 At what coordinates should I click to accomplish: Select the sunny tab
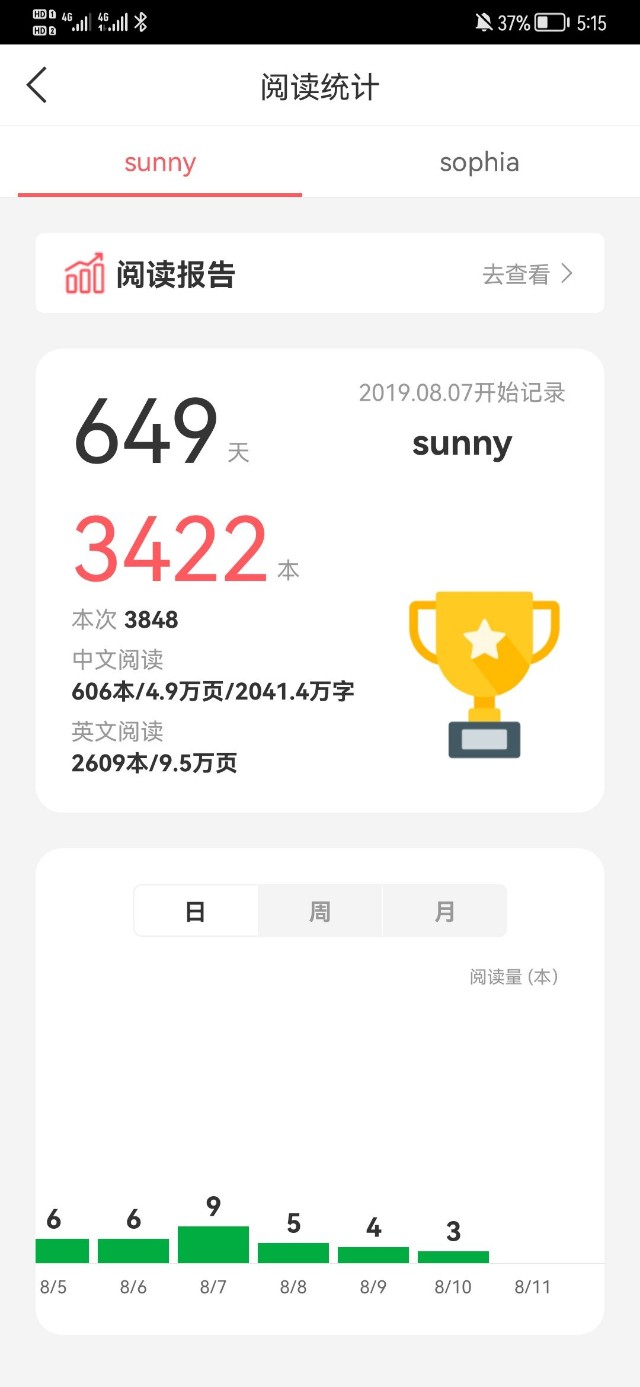click(160, 163)
